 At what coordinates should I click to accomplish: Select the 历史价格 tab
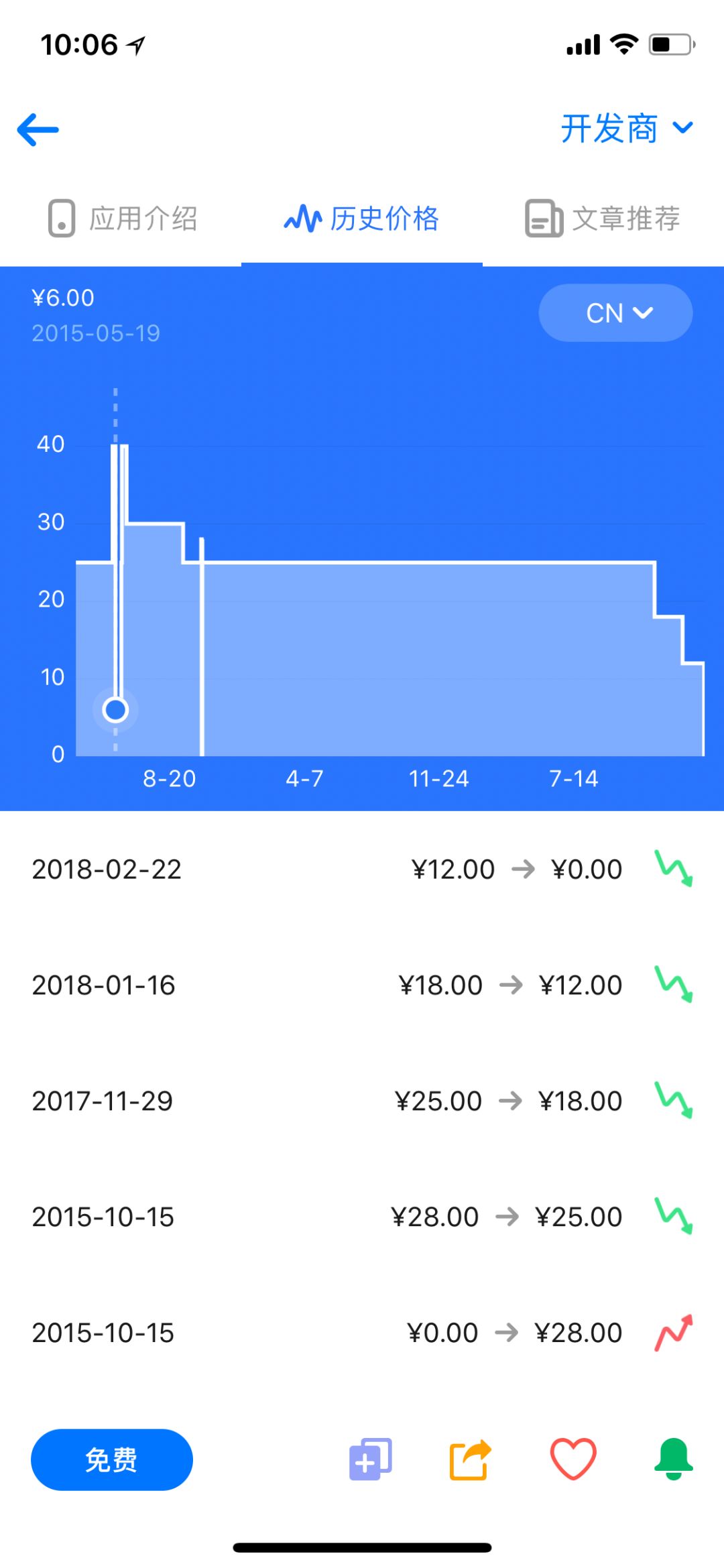tap(362, 219)
